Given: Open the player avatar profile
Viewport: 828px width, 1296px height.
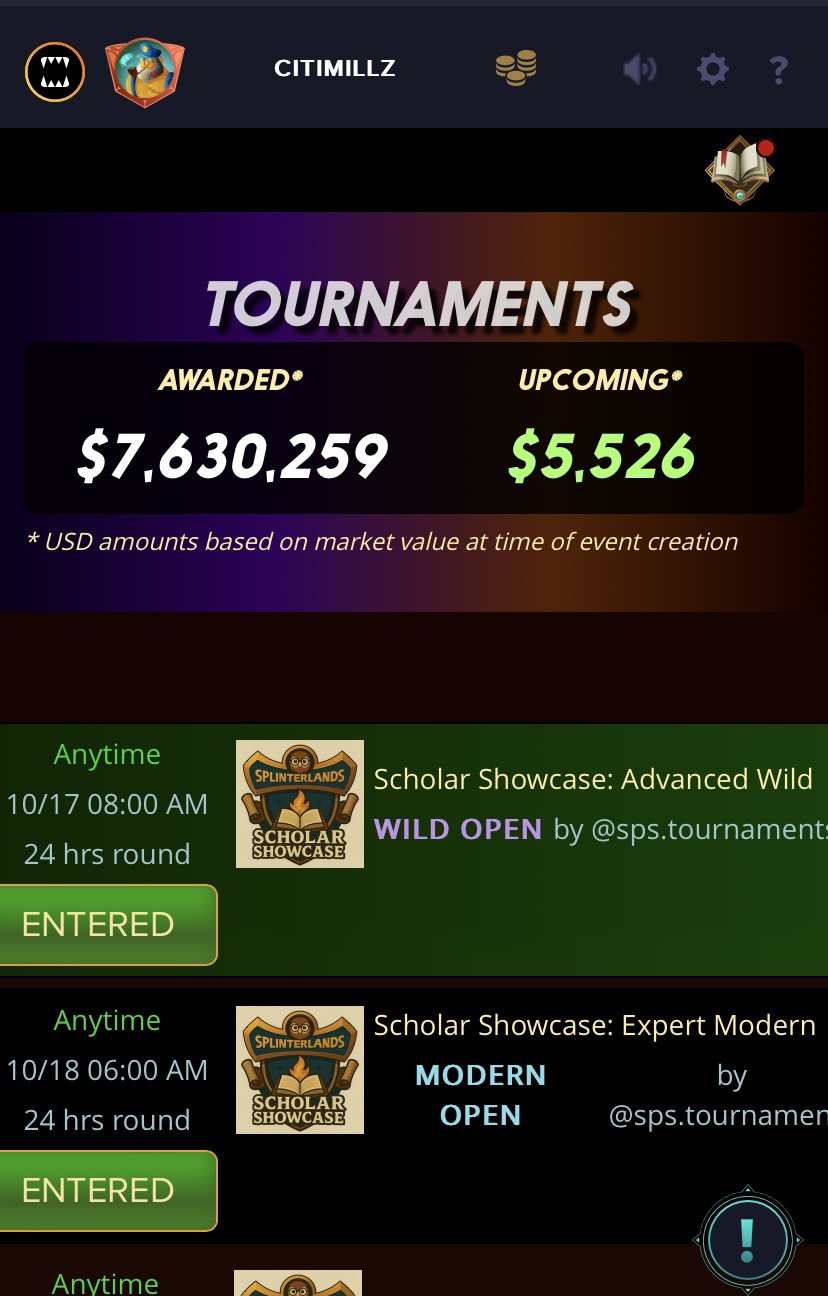Looking at the screenshot, I should [144, 72].
